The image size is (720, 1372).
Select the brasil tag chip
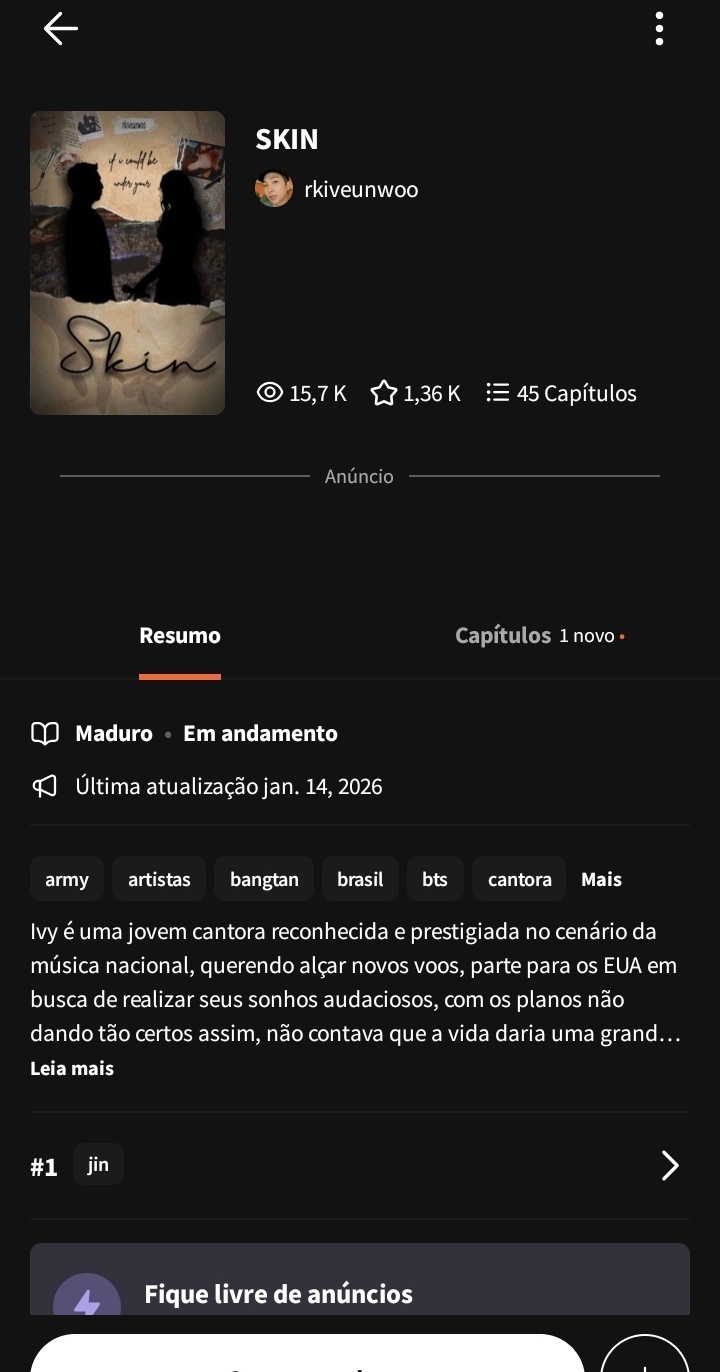(360, 879)
